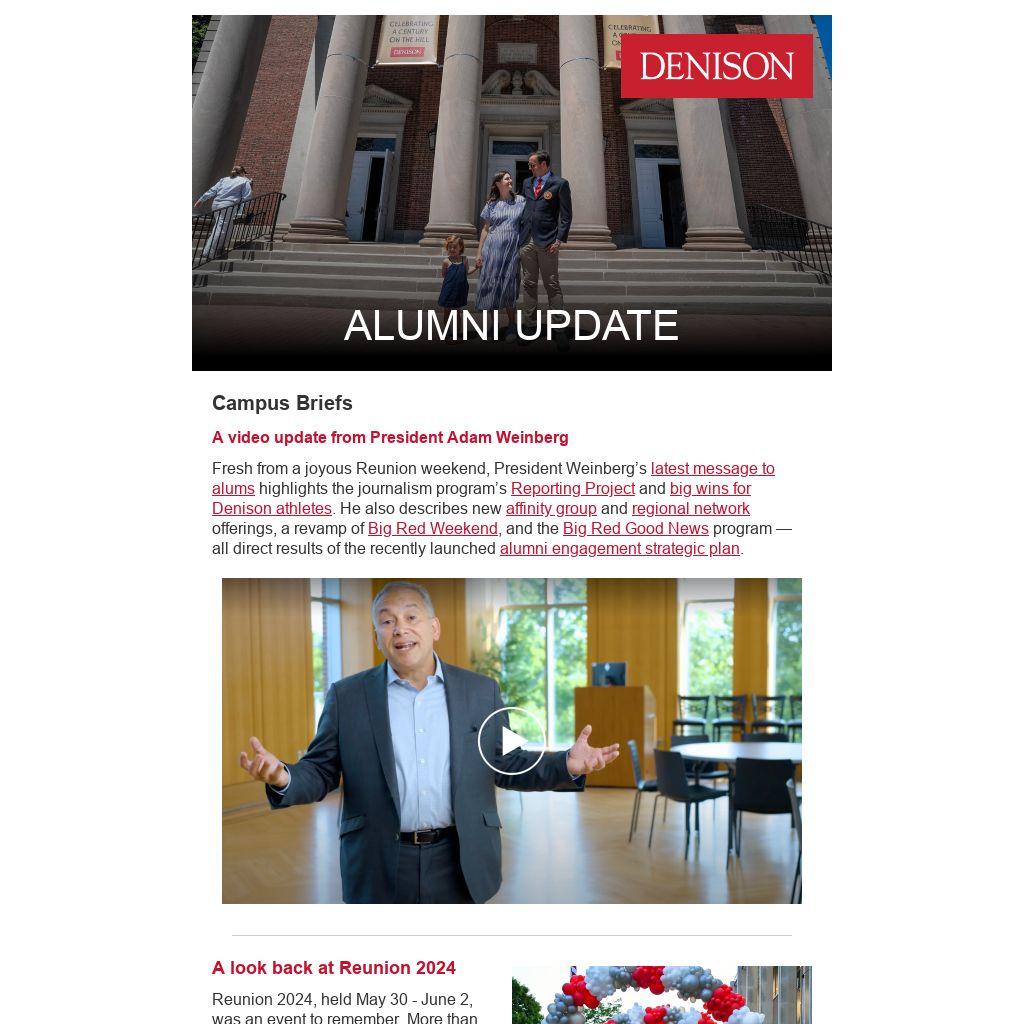This screenshot has height=1024, width=1024.
Task: Open the Reporting Project link
Action: (x=572, y=488)
